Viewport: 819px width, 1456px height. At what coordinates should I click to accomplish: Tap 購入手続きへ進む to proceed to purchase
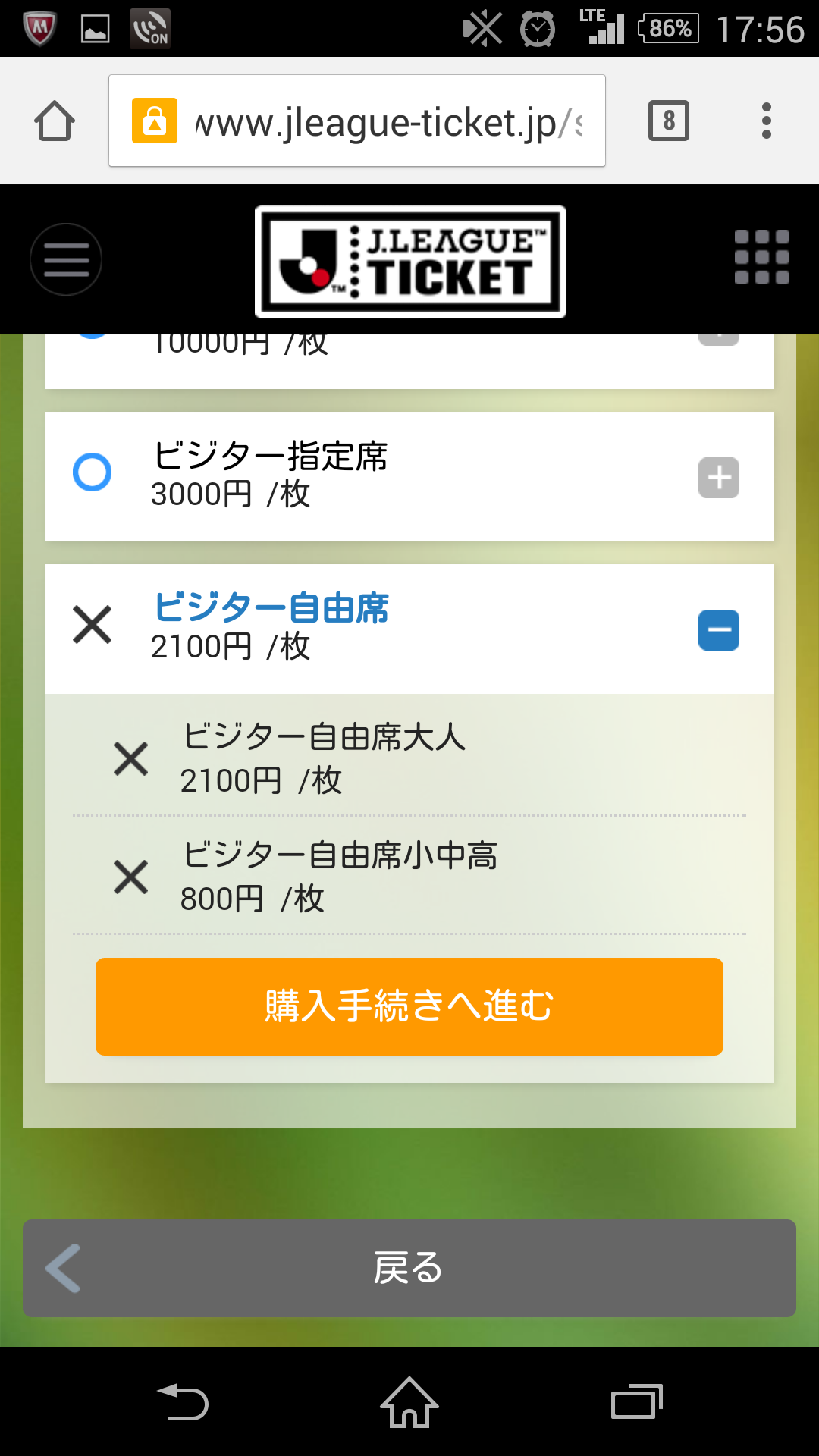(x=409, y=1006)
